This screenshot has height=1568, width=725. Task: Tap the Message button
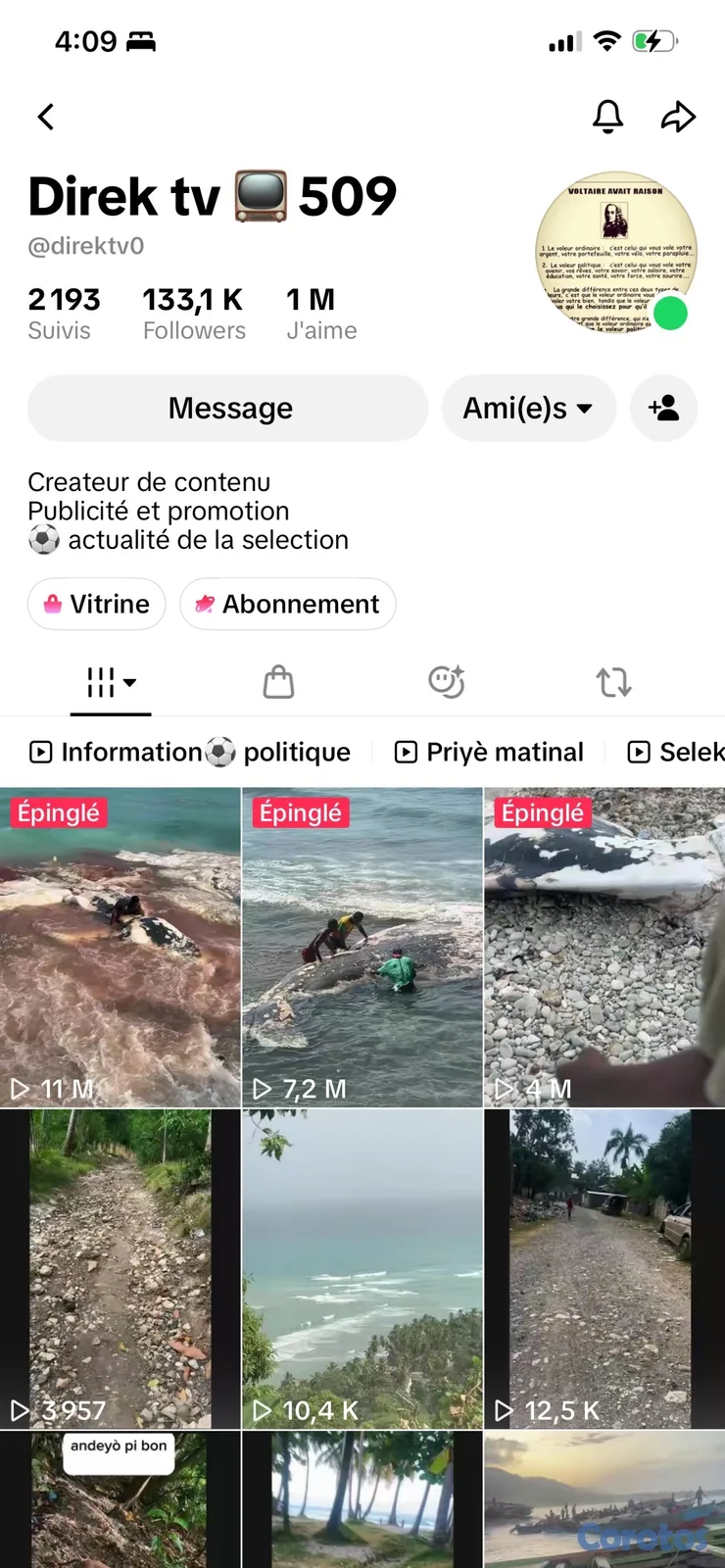pyautogui.click(x=228, y=408)
